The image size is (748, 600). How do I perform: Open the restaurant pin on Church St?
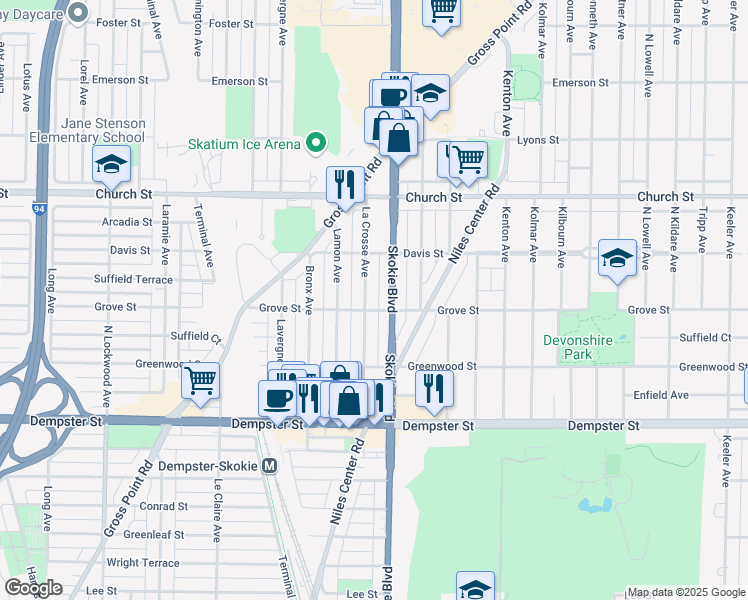point(345,185)
